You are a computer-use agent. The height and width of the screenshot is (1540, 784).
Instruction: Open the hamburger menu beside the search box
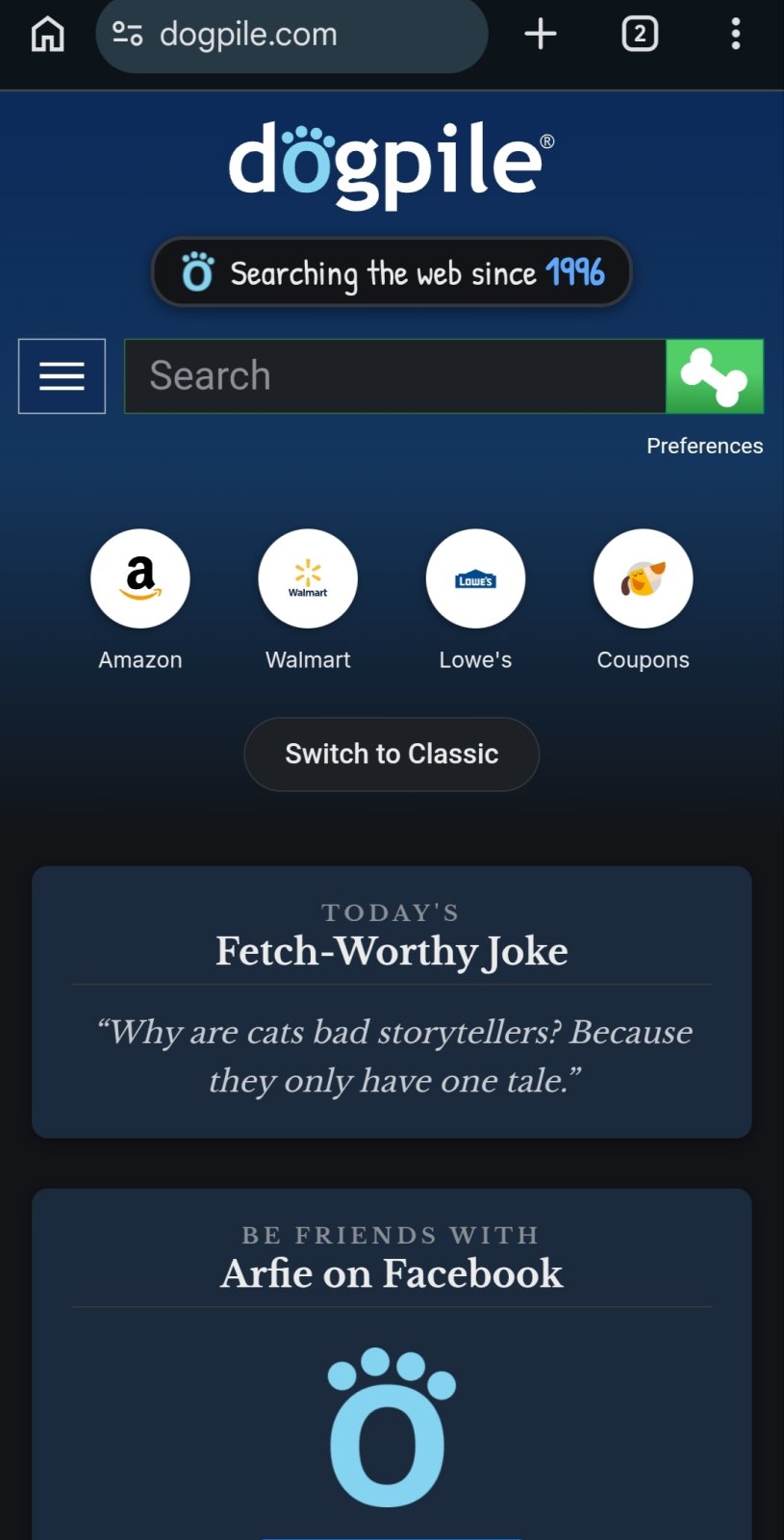pyautogui.click(x=62, y=376)
